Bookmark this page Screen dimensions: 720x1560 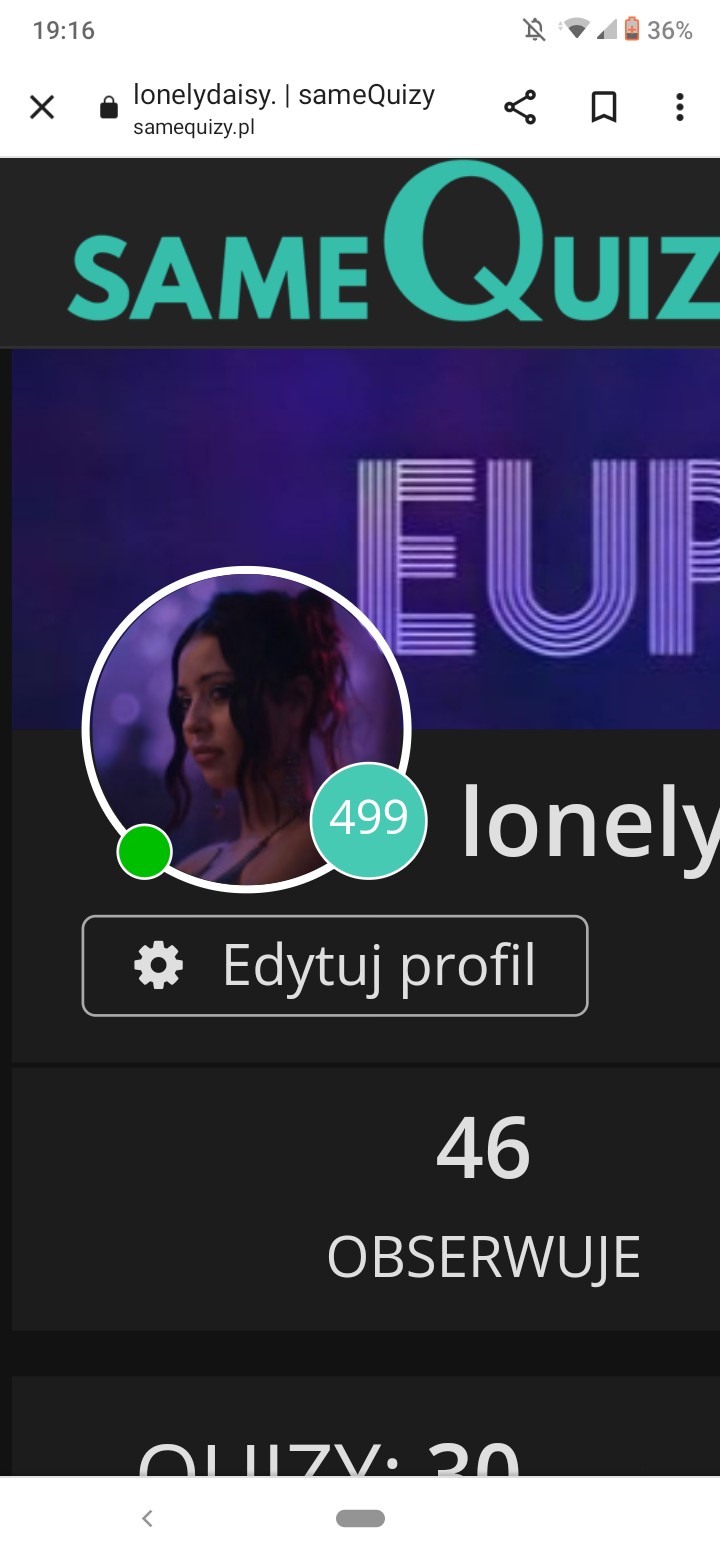click(603, 107)
